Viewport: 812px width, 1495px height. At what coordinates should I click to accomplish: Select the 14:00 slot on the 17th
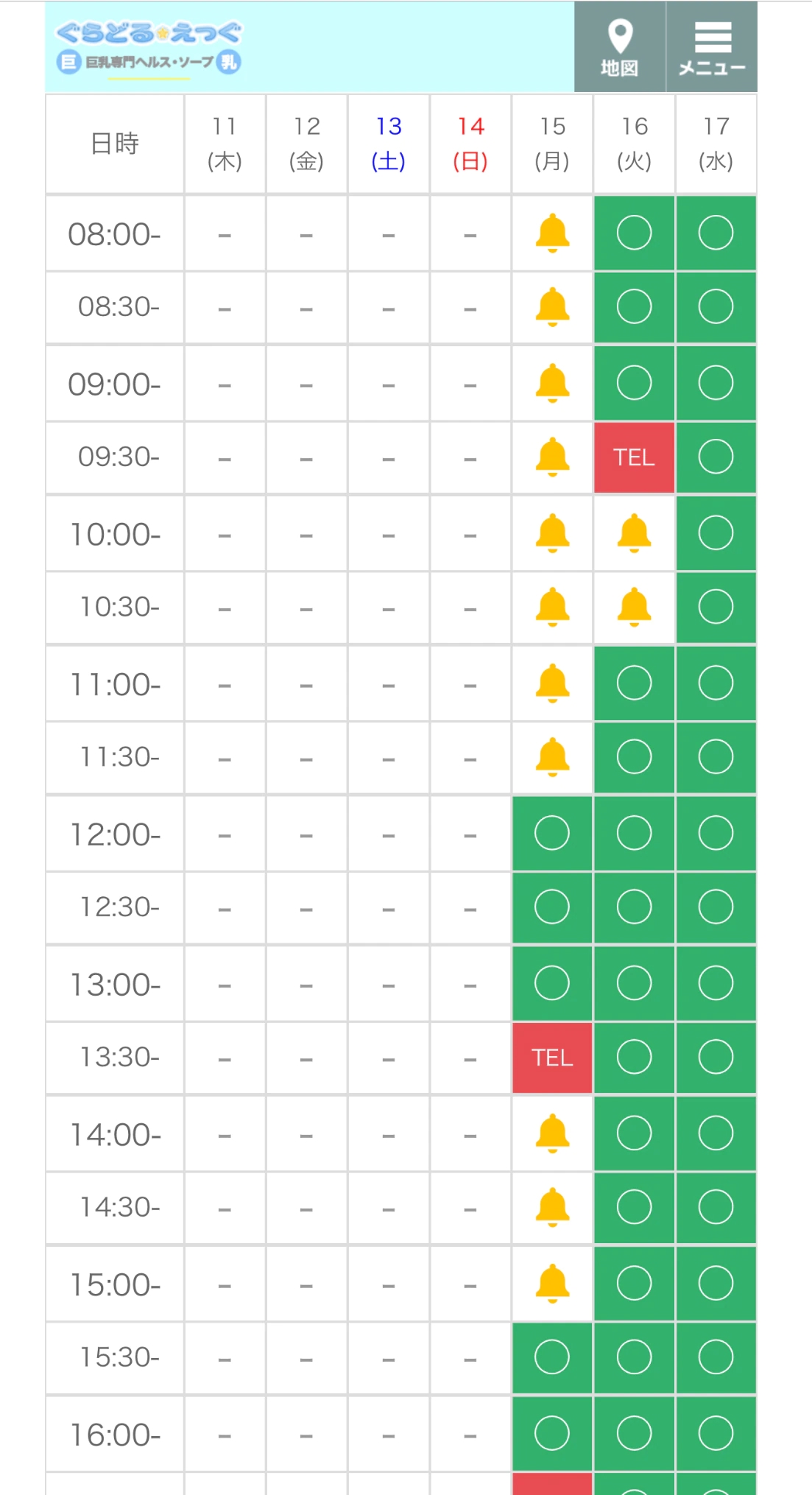coord(716,1133)
